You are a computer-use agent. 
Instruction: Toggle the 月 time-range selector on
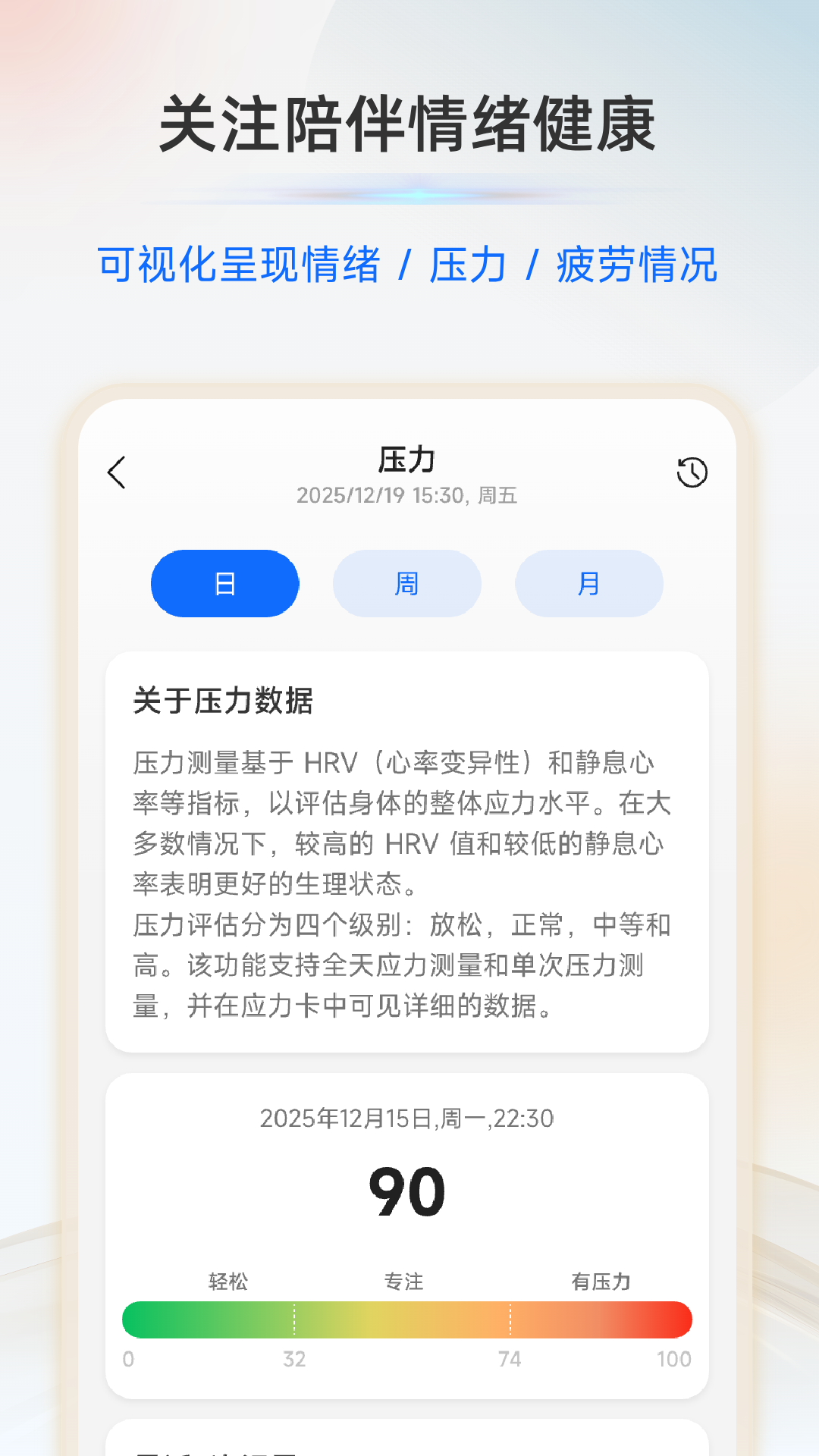click(x=588, y=583)
